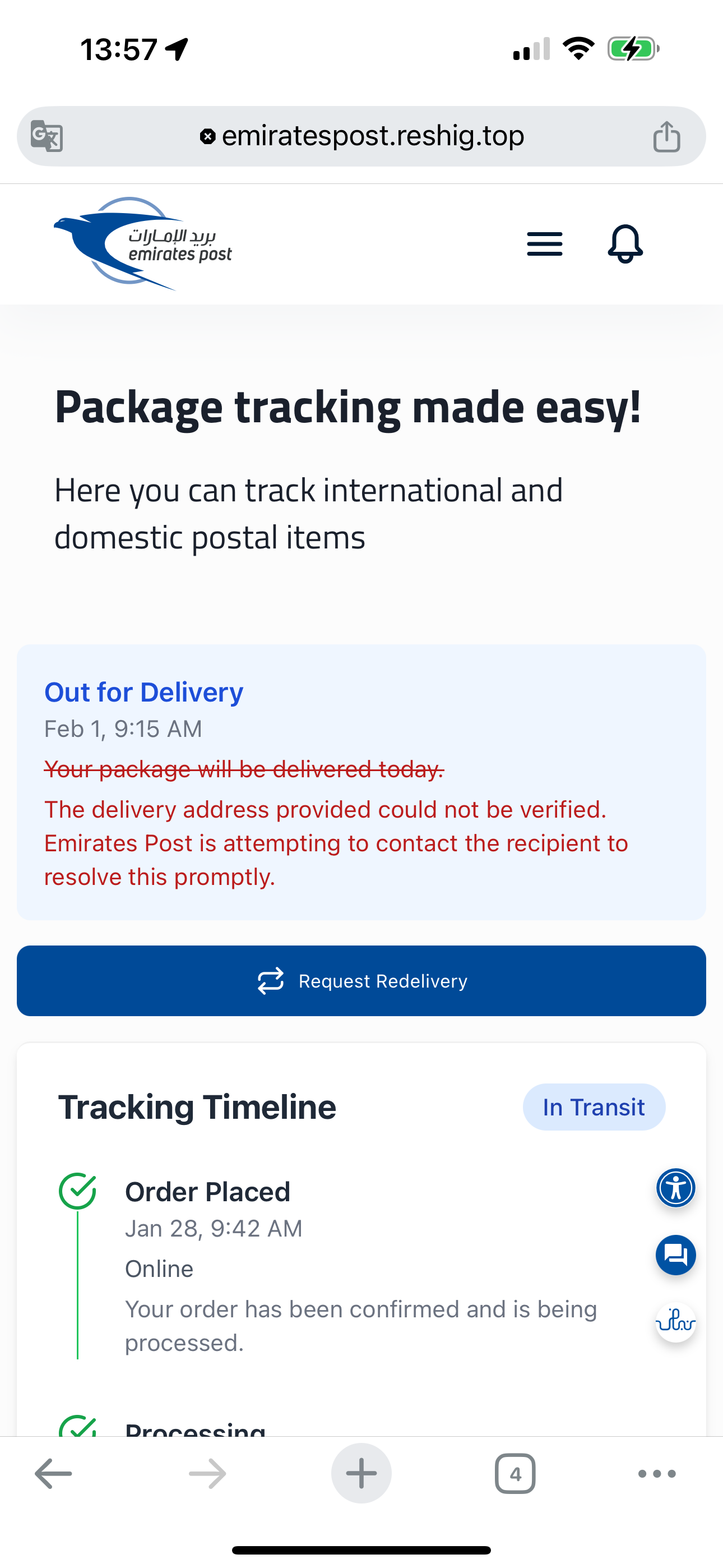Tap the blue wavy-logo floating button
The height and width of the screenshot is (1568, 723).
point(675,1323)
